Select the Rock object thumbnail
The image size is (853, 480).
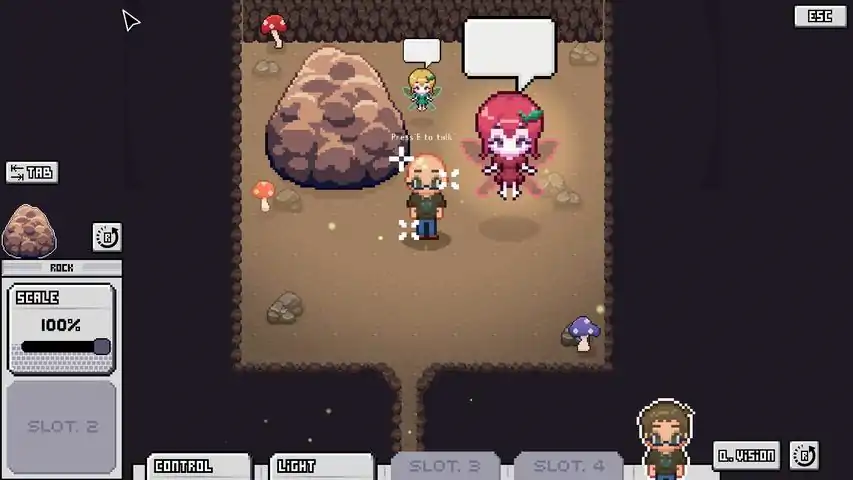point(29,231)
